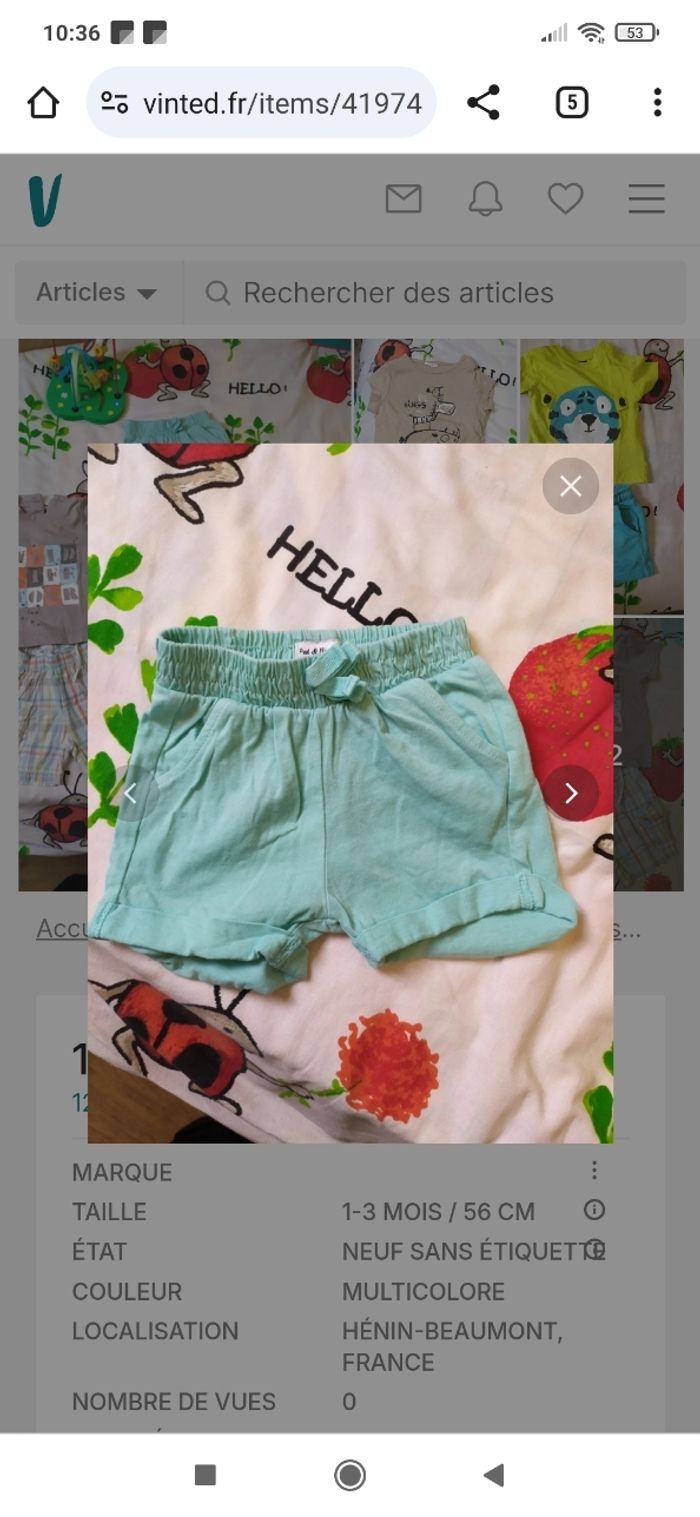Image resolution: width=700 pixels, height=1517 pixels.
Task: Close the enlarged photo viewer
Action: (x=570, y=486)
